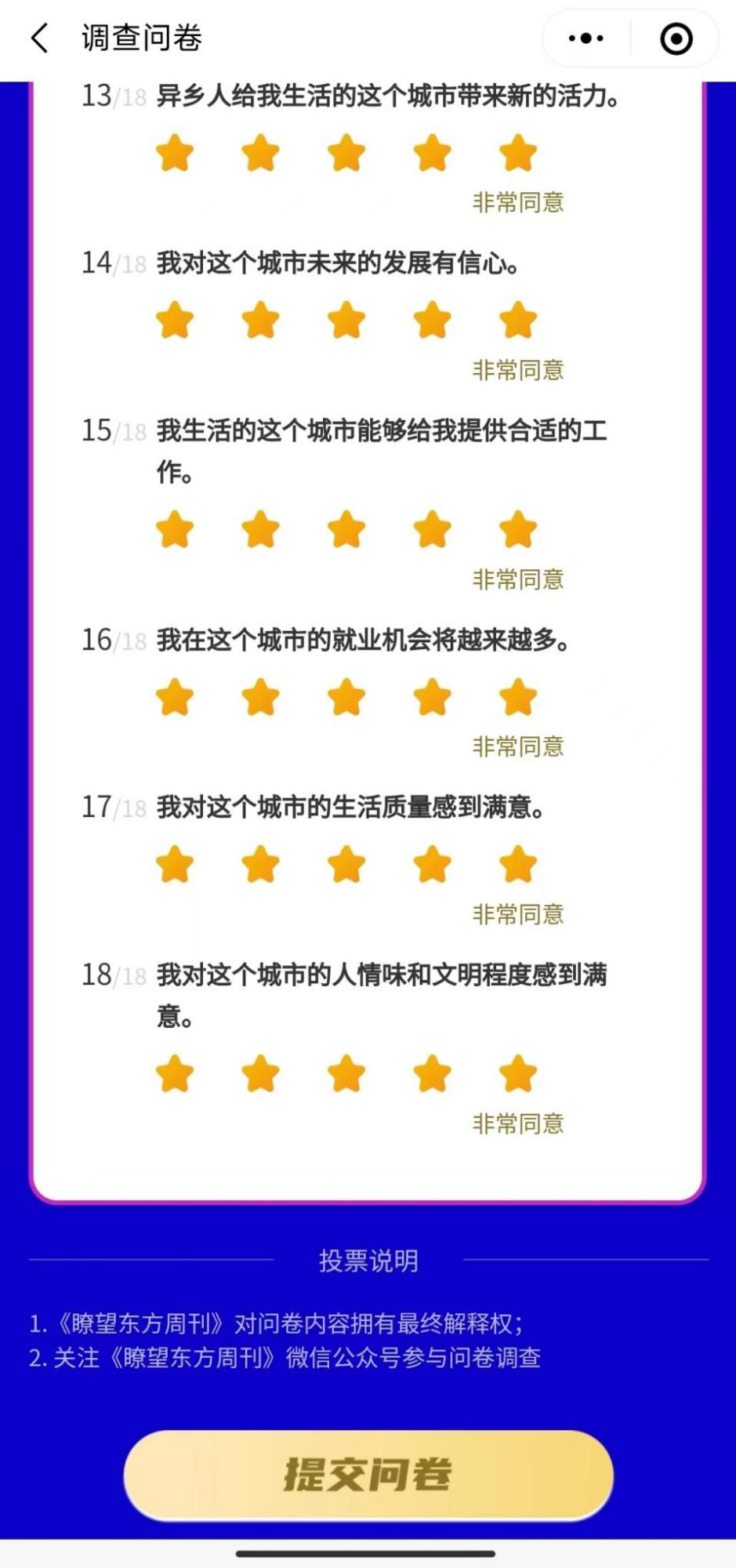This screenshot has height=1568, width=736.
Task: Give question 16 five stars
Action: pos(518,697)
